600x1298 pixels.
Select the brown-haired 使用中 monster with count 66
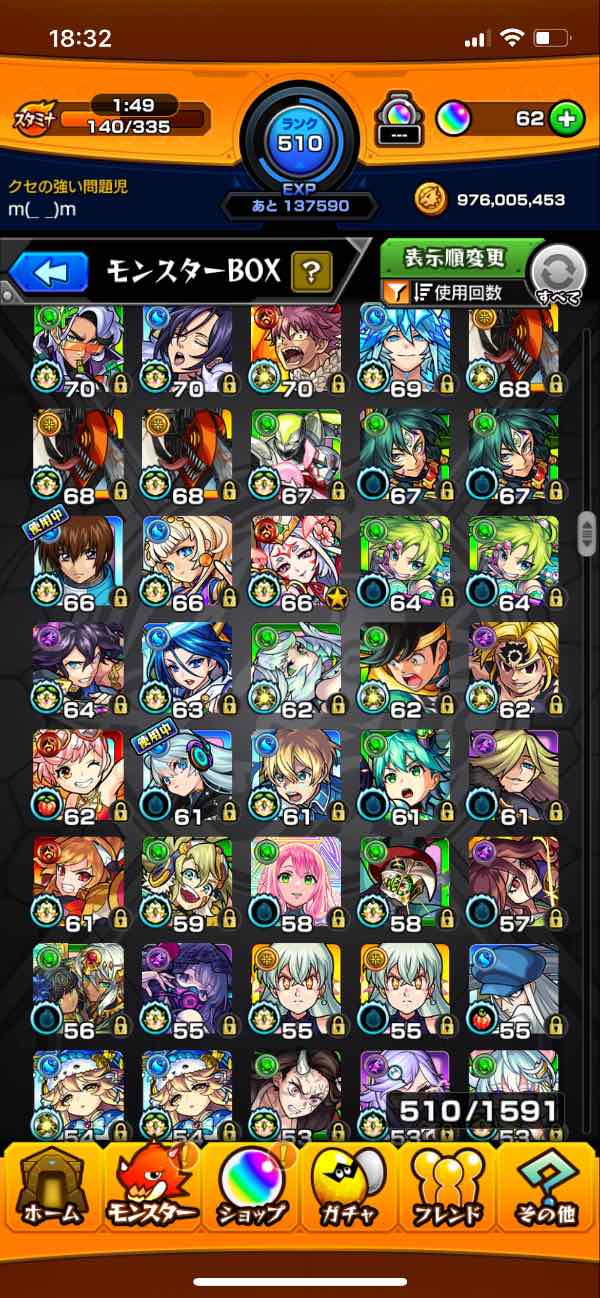[78, 562]
